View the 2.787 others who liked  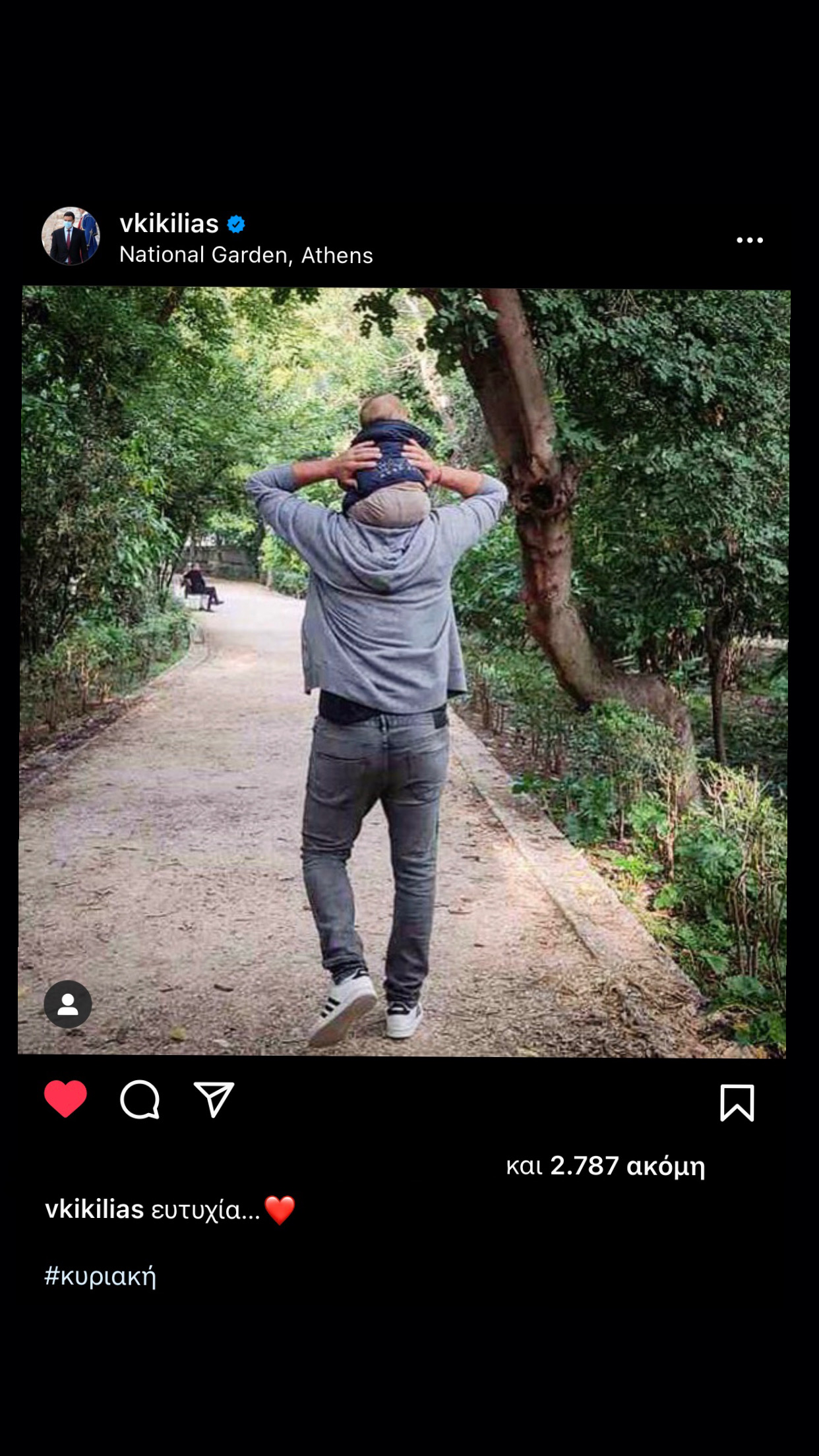(605, 1166)
